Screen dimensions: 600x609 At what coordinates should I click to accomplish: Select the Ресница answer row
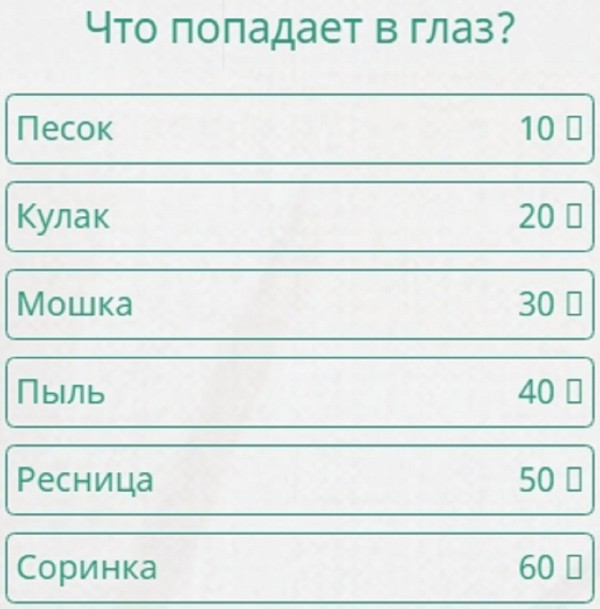[300, 480]
